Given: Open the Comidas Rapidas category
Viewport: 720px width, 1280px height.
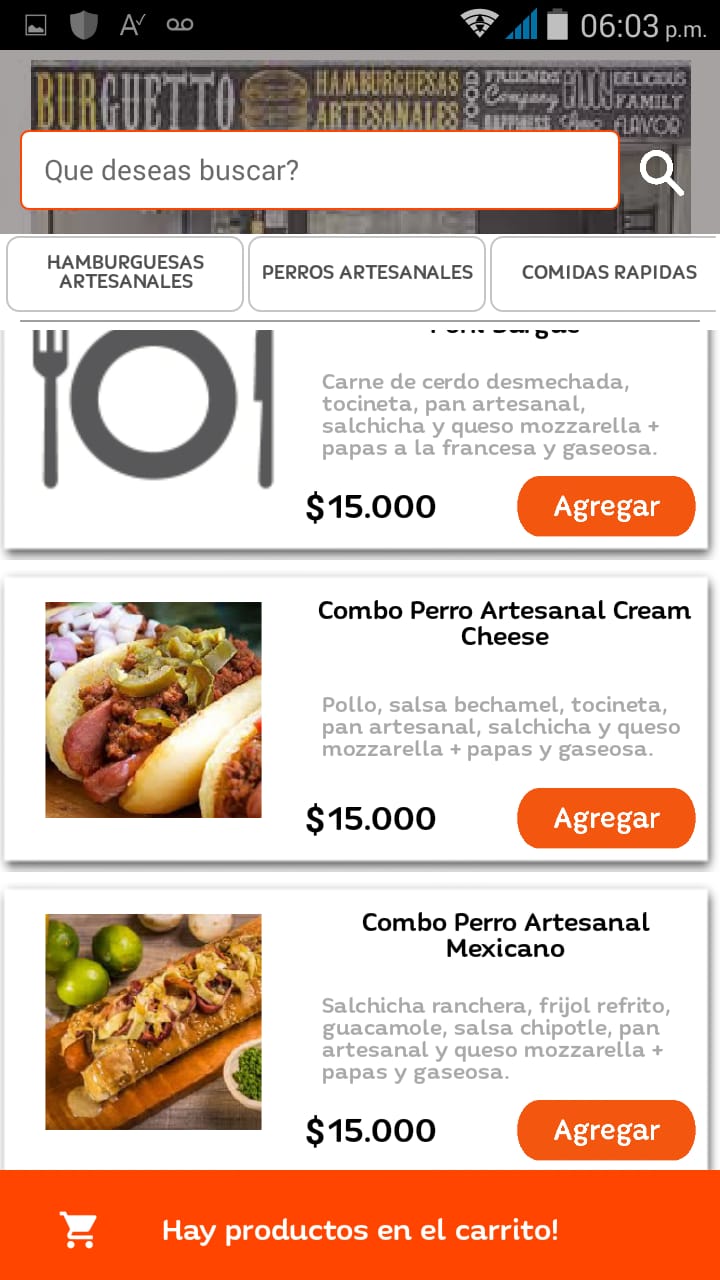Looking at the screenshot, I should [608, 272].
